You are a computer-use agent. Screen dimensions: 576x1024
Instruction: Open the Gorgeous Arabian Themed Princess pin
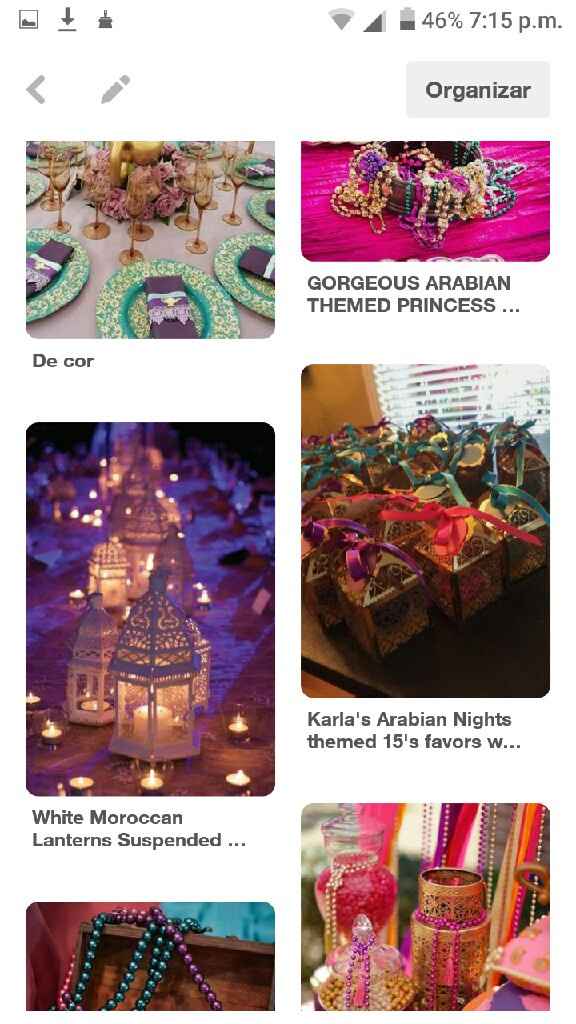tap(425, 201)
